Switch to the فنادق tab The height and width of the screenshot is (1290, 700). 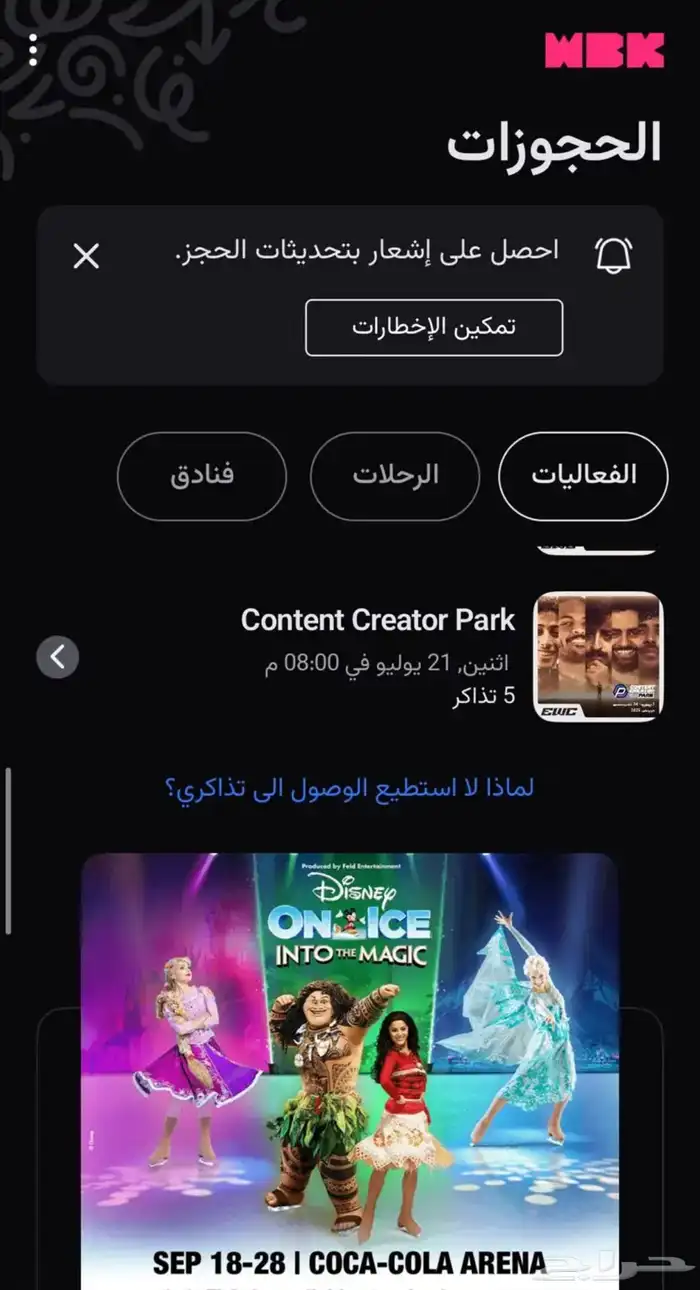(202, 476)
